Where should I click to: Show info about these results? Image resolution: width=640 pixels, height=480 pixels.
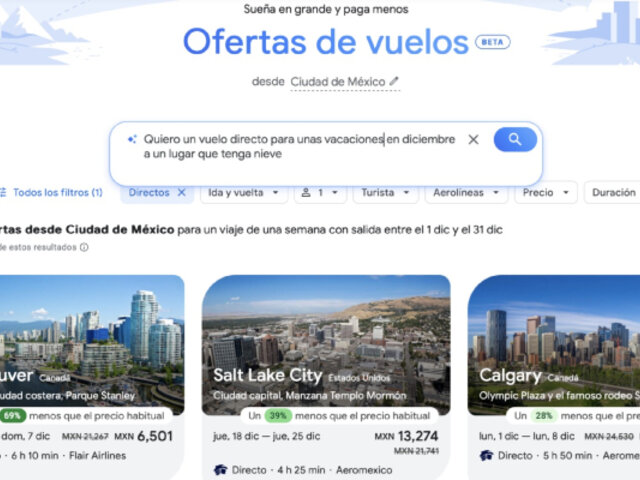[x=84, y=247]
